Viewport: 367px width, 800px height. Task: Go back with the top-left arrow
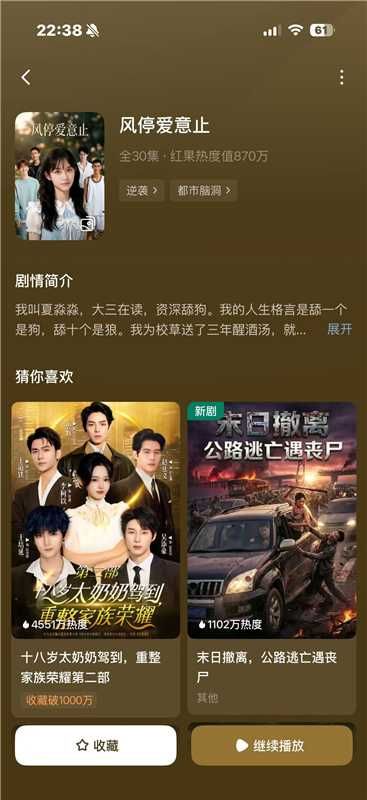[x=26, y=78]
